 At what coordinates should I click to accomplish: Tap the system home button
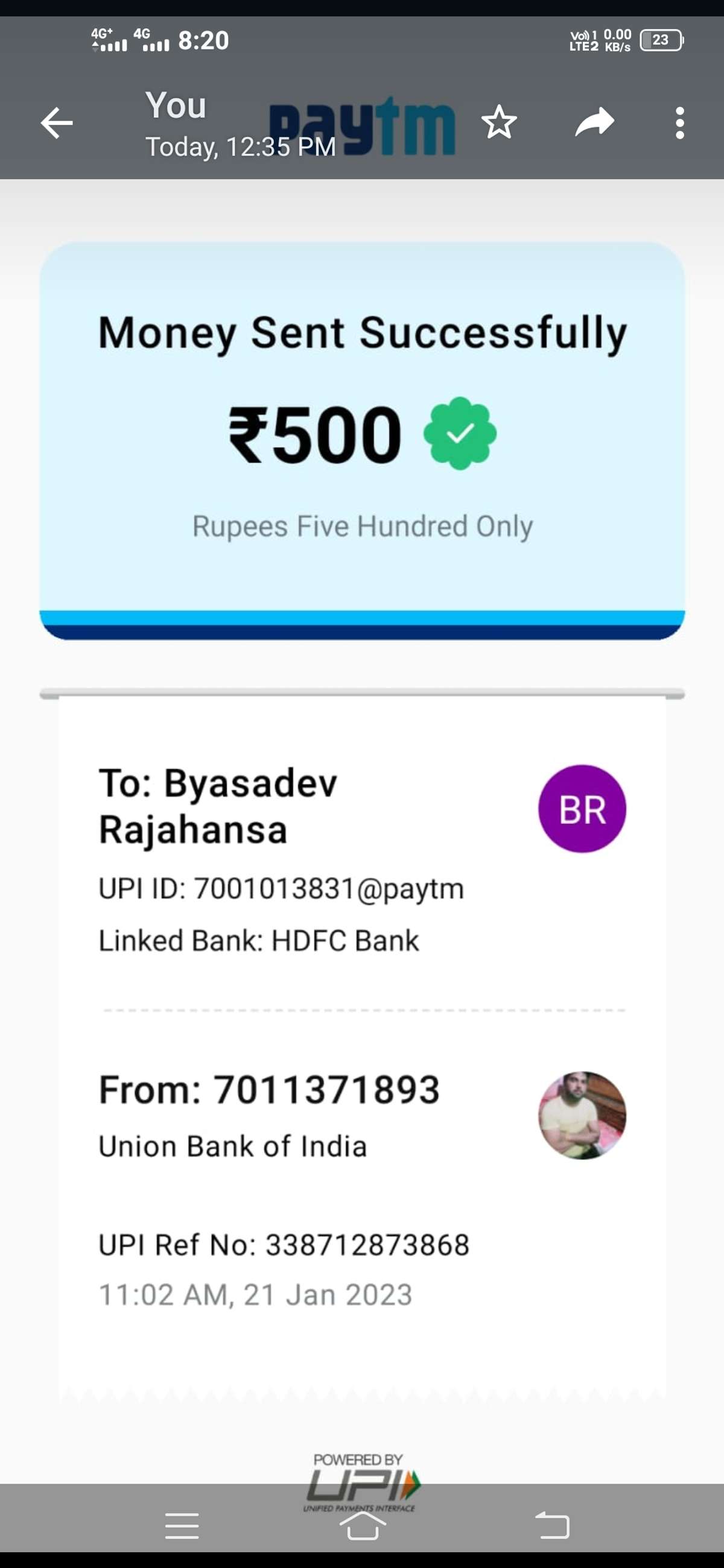[x=363, y=1525]
